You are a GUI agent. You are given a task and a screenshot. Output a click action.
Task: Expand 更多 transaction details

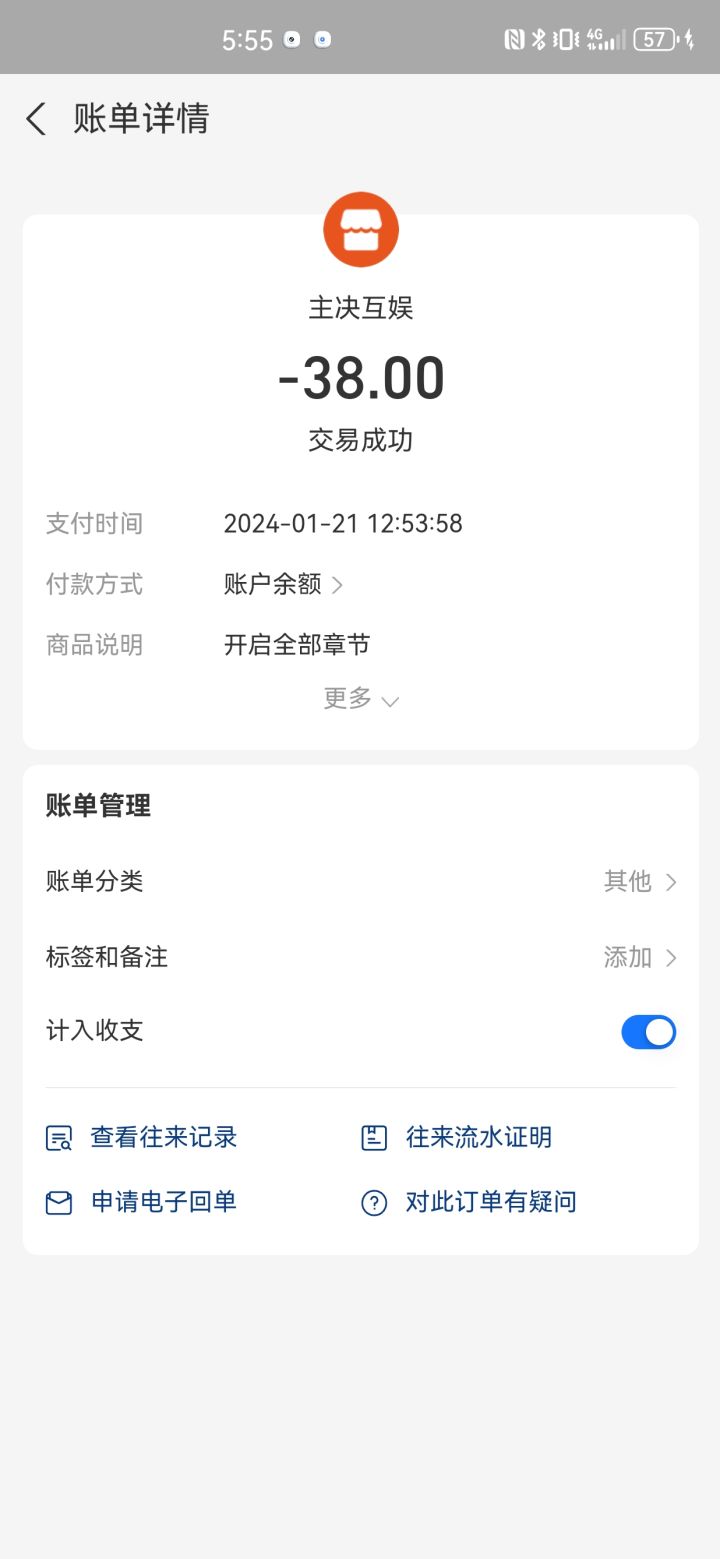point(361,699)
